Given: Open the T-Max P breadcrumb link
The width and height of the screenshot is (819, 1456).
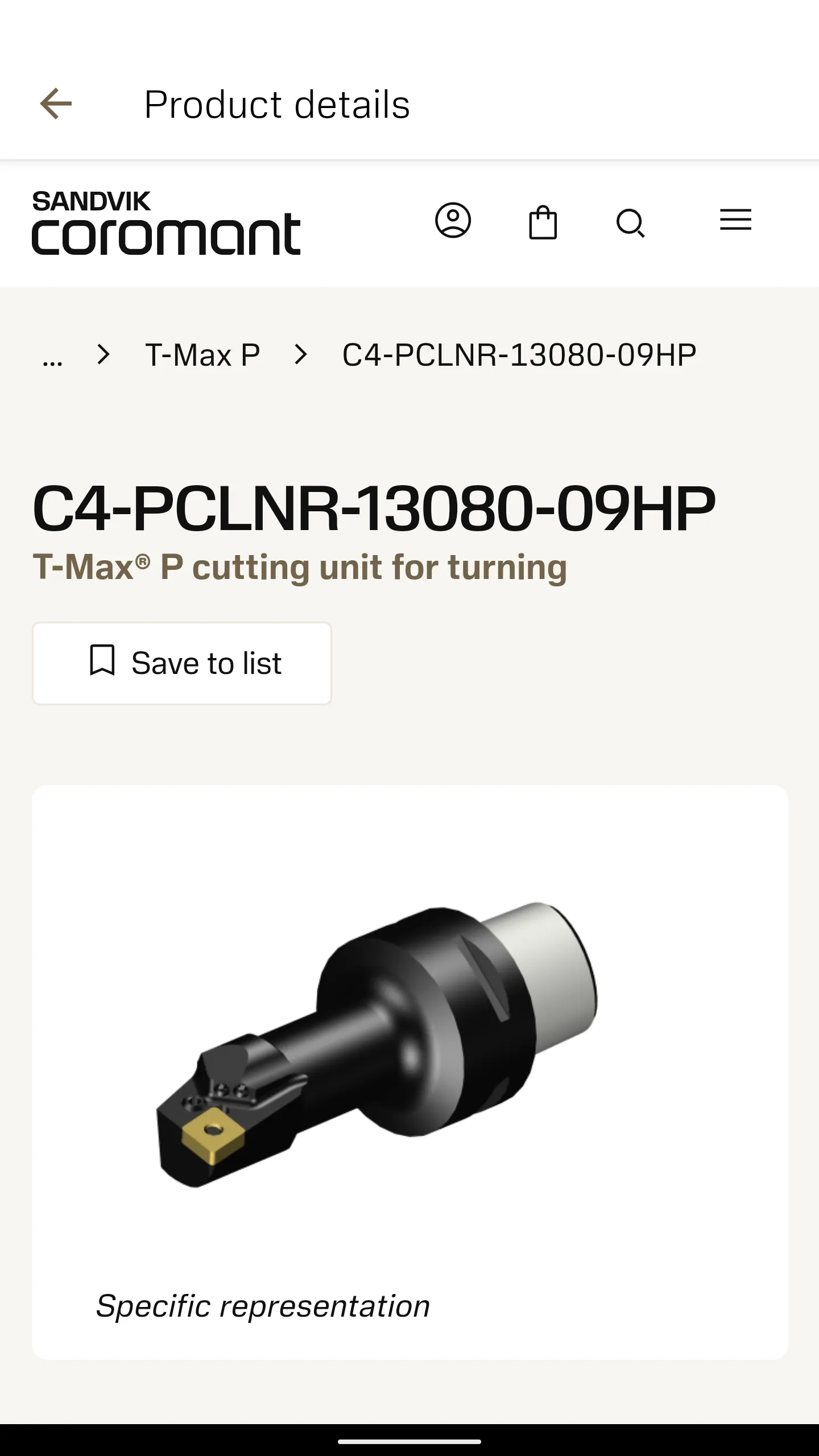Looking at the screenshot, I should 202,355.
